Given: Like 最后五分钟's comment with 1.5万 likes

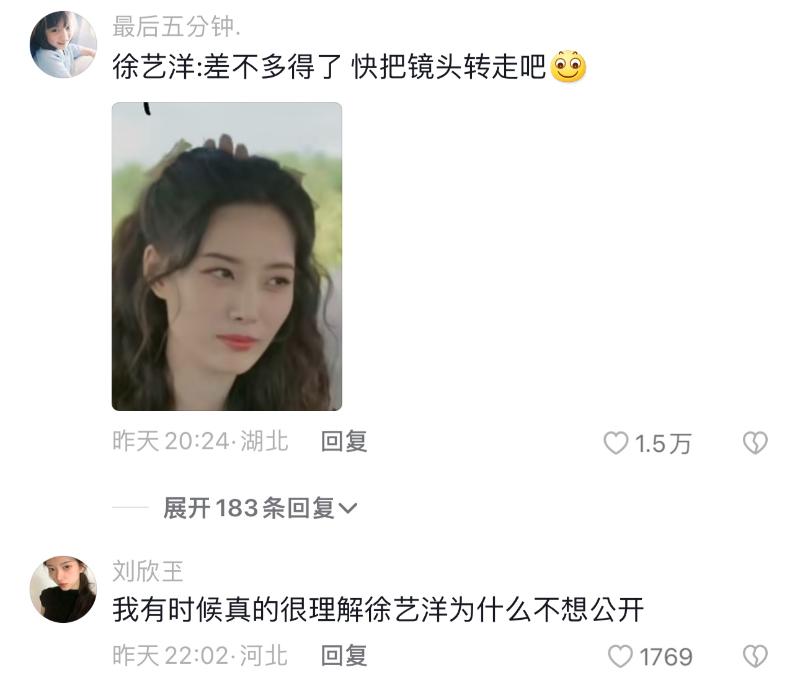Looking at the screenshot, I should (617, 443).
